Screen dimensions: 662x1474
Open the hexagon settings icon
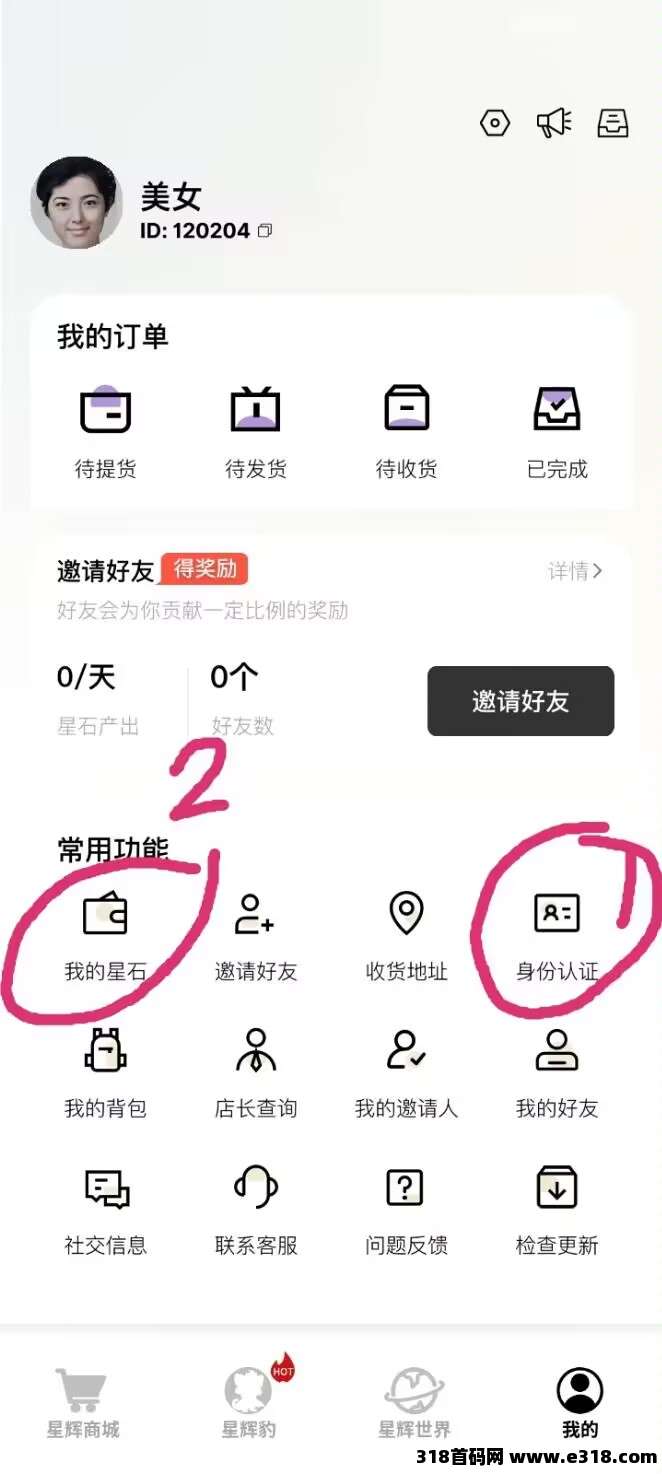pos(495,123)
